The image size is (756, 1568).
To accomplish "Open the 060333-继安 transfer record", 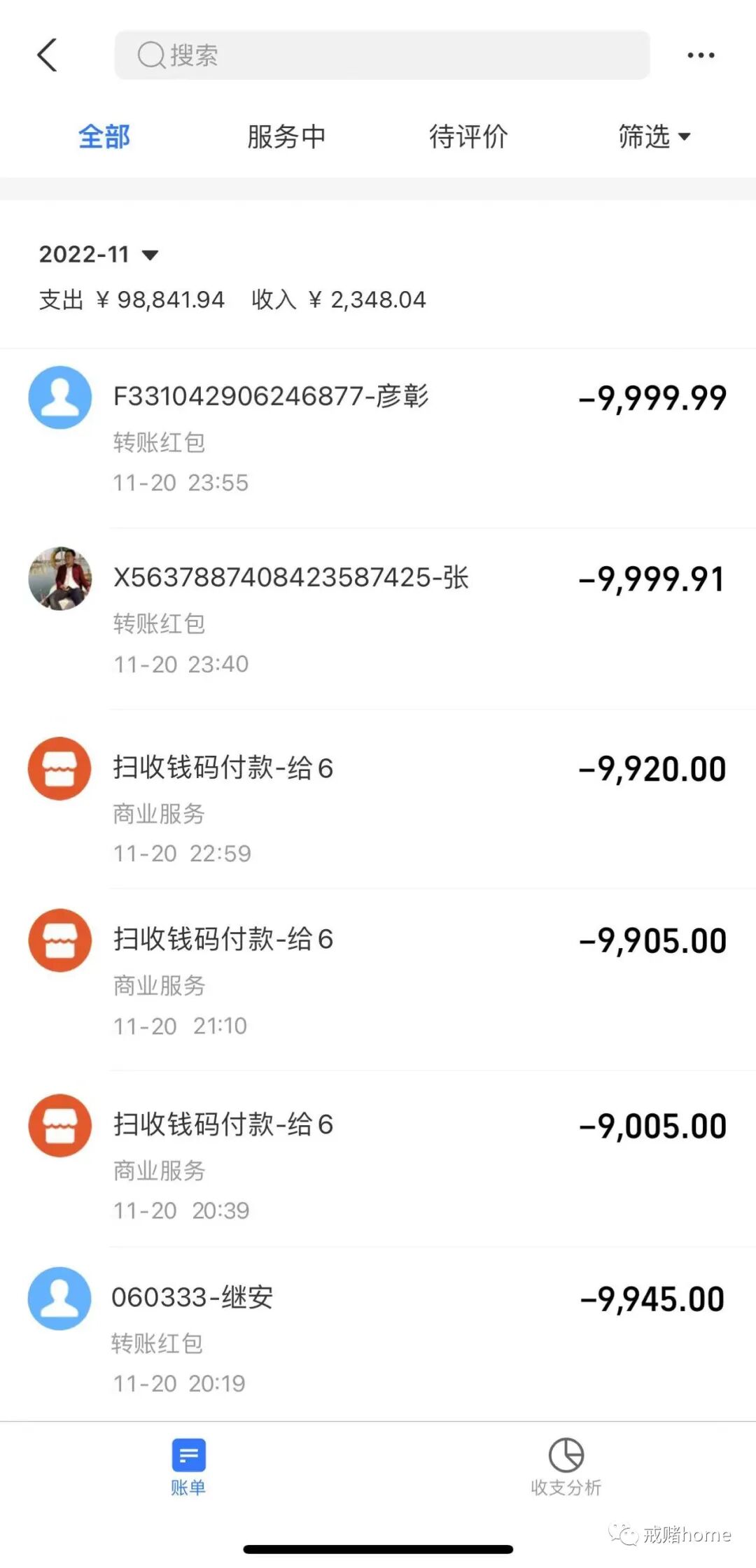I will click(378, 1338).
